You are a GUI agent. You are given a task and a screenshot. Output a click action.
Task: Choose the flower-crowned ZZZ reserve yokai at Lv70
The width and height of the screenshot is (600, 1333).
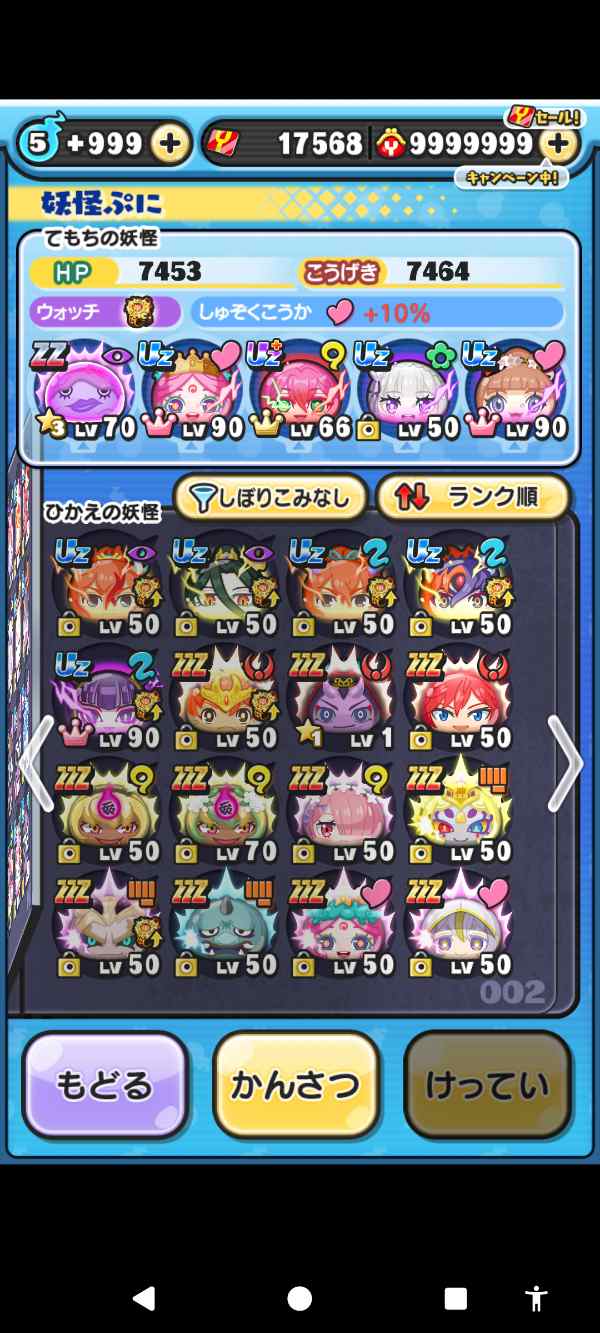pos(222,812)
